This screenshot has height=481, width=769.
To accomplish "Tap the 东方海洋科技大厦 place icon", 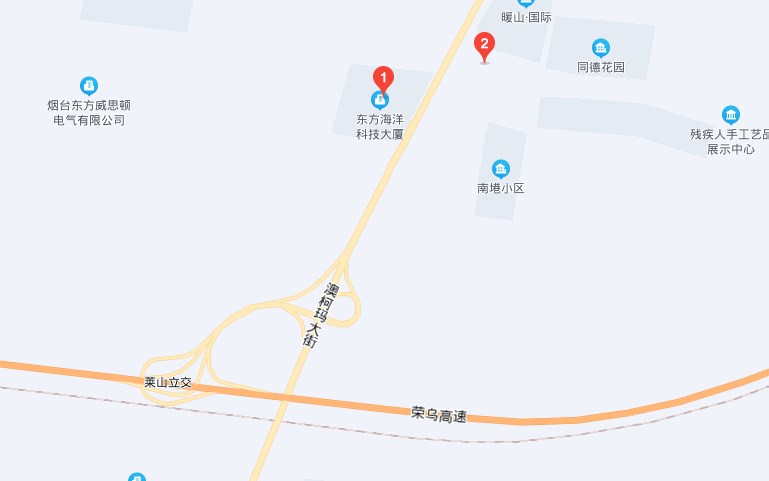I will (380, 100).
